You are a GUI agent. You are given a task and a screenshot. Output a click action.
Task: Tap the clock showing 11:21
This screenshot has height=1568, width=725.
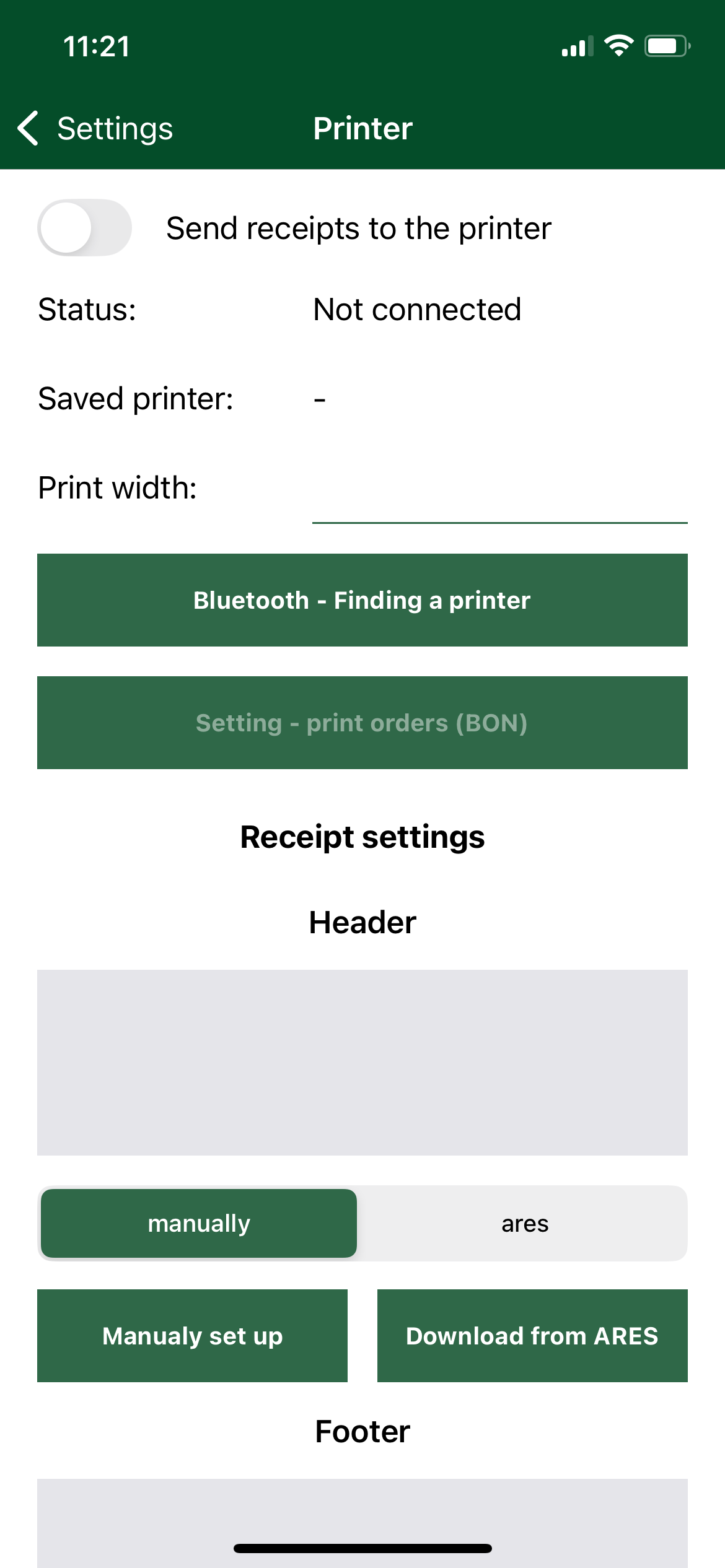(x=97, y=45)
